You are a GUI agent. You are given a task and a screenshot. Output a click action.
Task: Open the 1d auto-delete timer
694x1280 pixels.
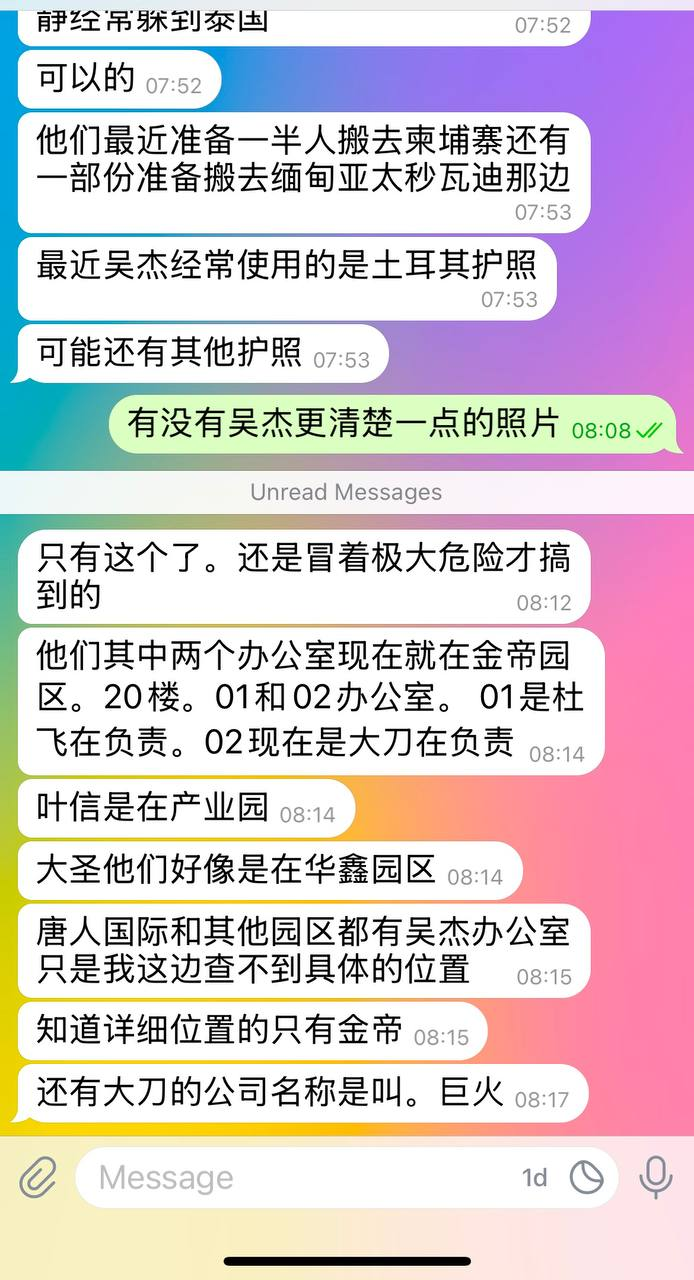pos(534,1178)
